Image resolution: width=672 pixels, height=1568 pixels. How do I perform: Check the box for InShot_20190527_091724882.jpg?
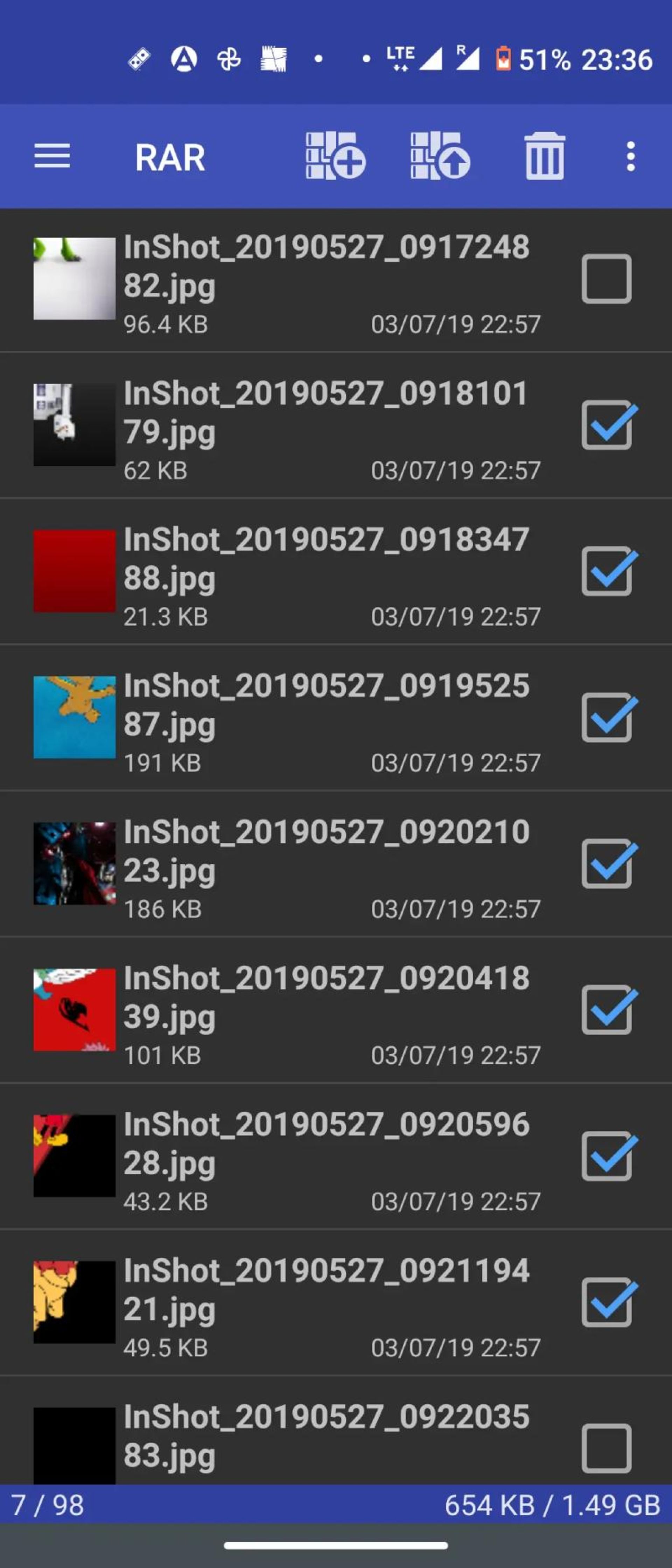point(605,279)
